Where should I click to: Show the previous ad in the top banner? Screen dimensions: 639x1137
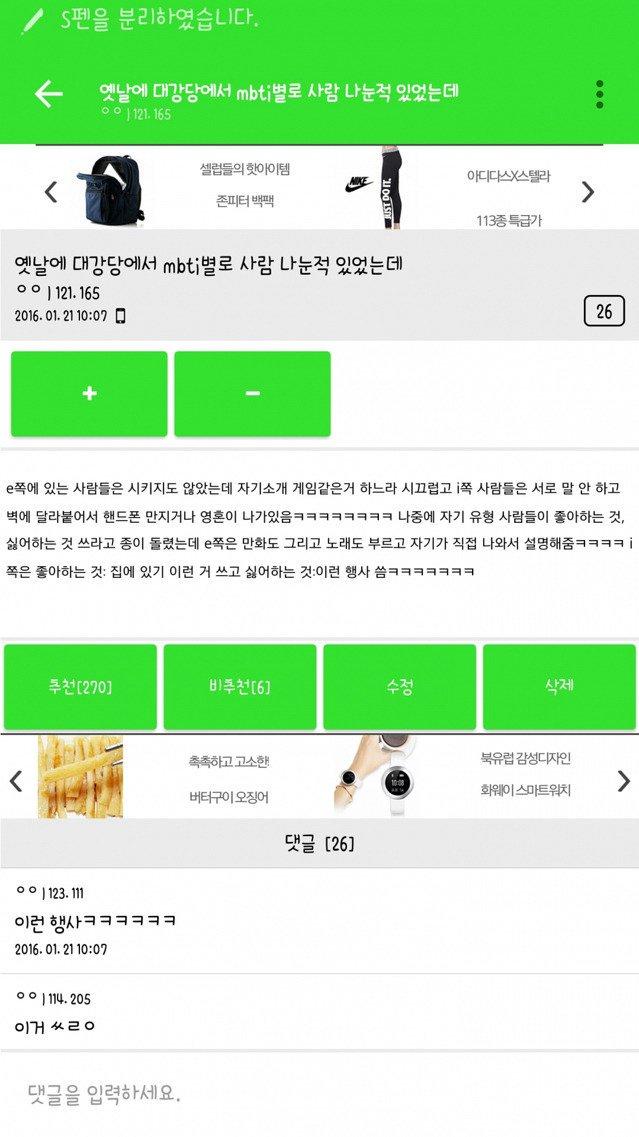point(51,191)
